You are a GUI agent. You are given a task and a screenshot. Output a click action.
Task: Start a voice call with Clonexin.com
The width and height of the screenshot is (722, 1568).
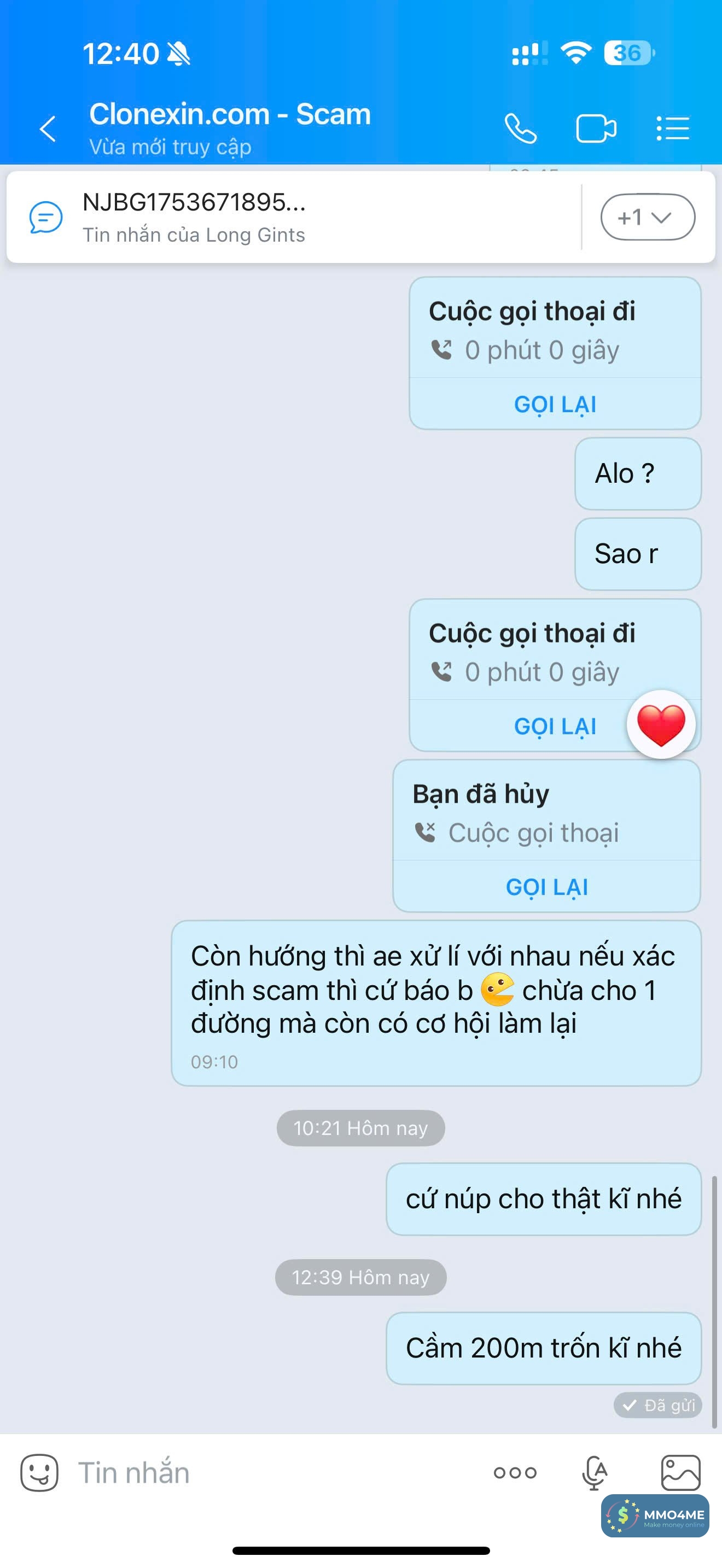coord(521,128)
